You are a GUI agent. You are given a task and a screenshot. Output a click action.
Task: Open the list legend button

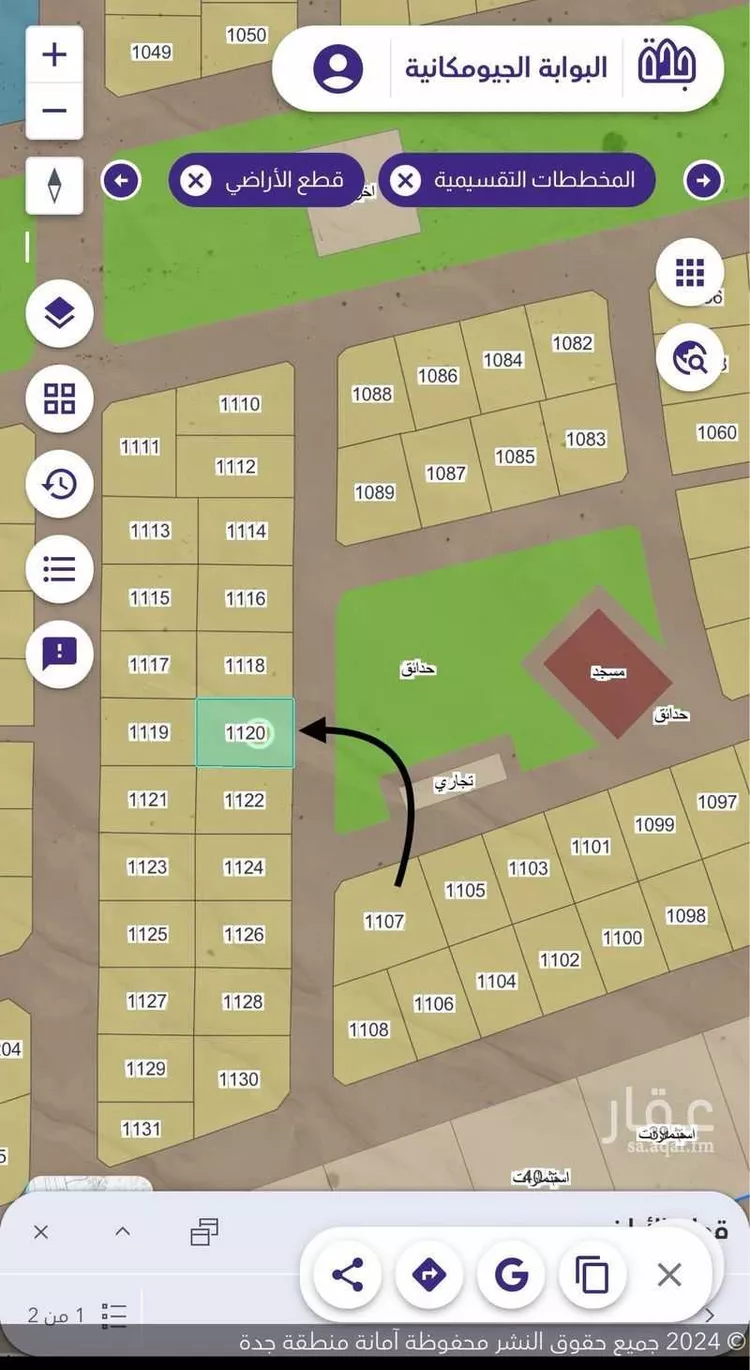[x=60, y=570]
